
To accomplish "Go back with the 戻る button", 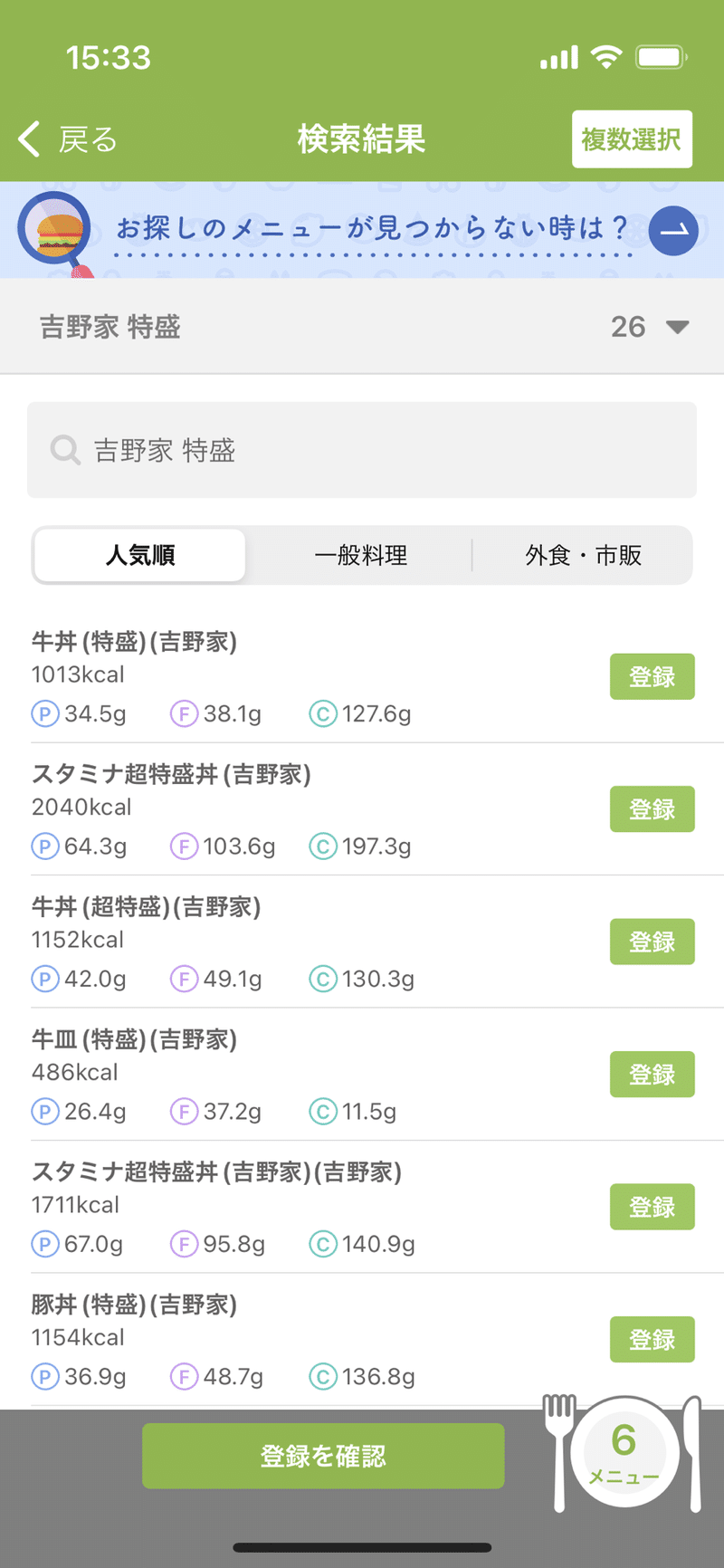I will click(x=69, y=139).
